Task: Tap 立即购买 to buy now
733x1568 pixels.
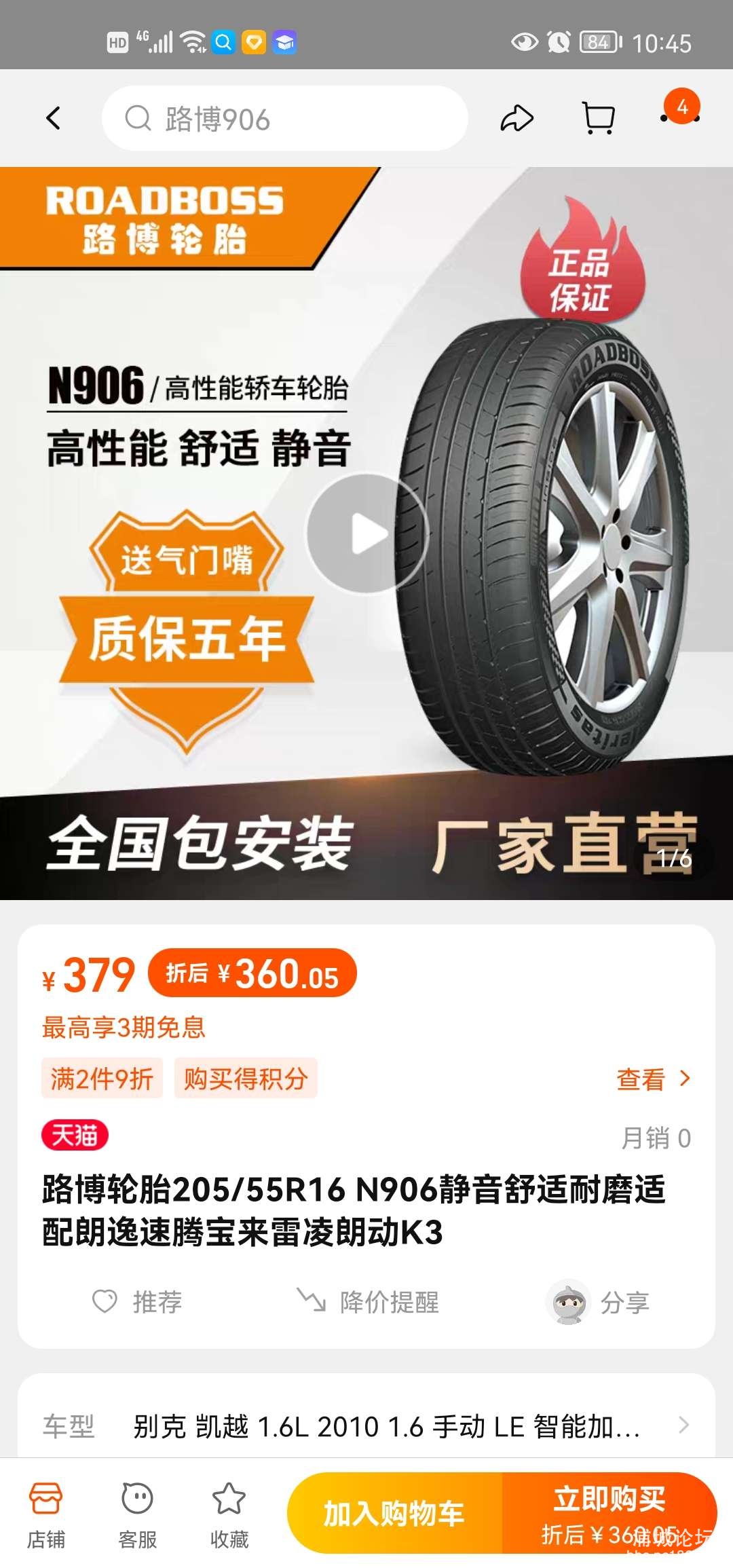Action: click(x=609, y=1513)
